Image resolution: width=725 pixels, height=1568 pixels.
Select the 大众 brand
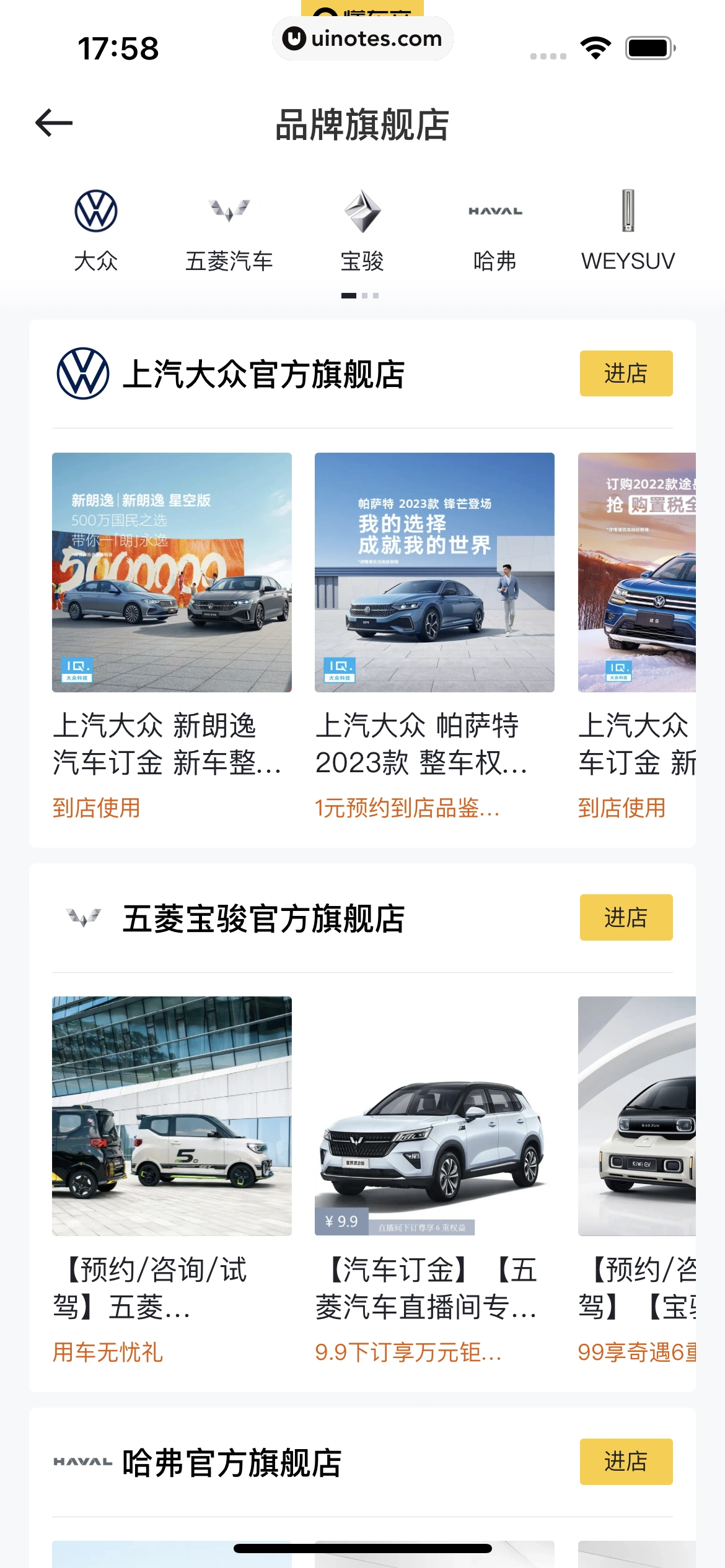click(x=96, y=230)
